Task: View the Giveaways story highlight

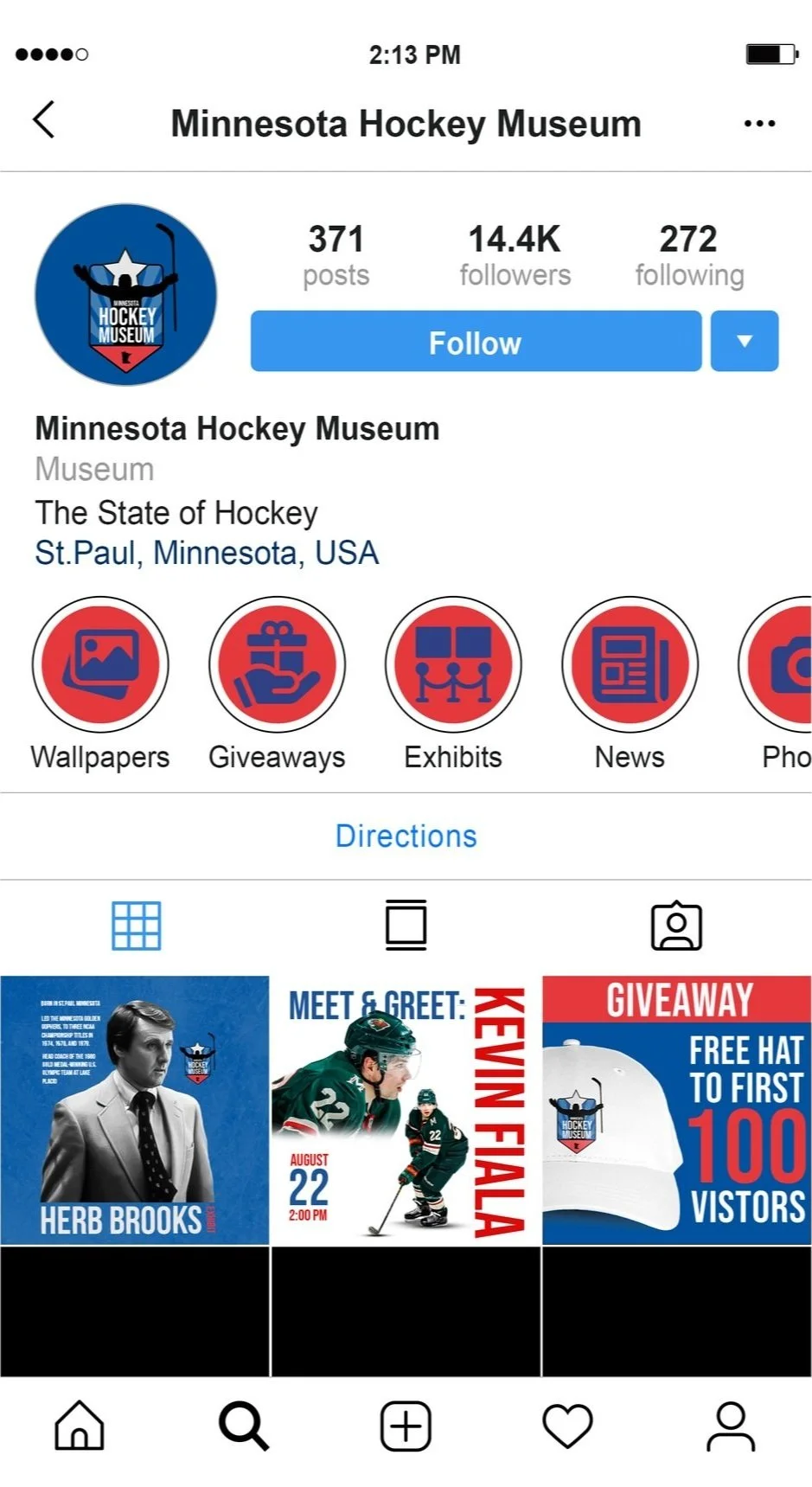Action: (277, 664)
